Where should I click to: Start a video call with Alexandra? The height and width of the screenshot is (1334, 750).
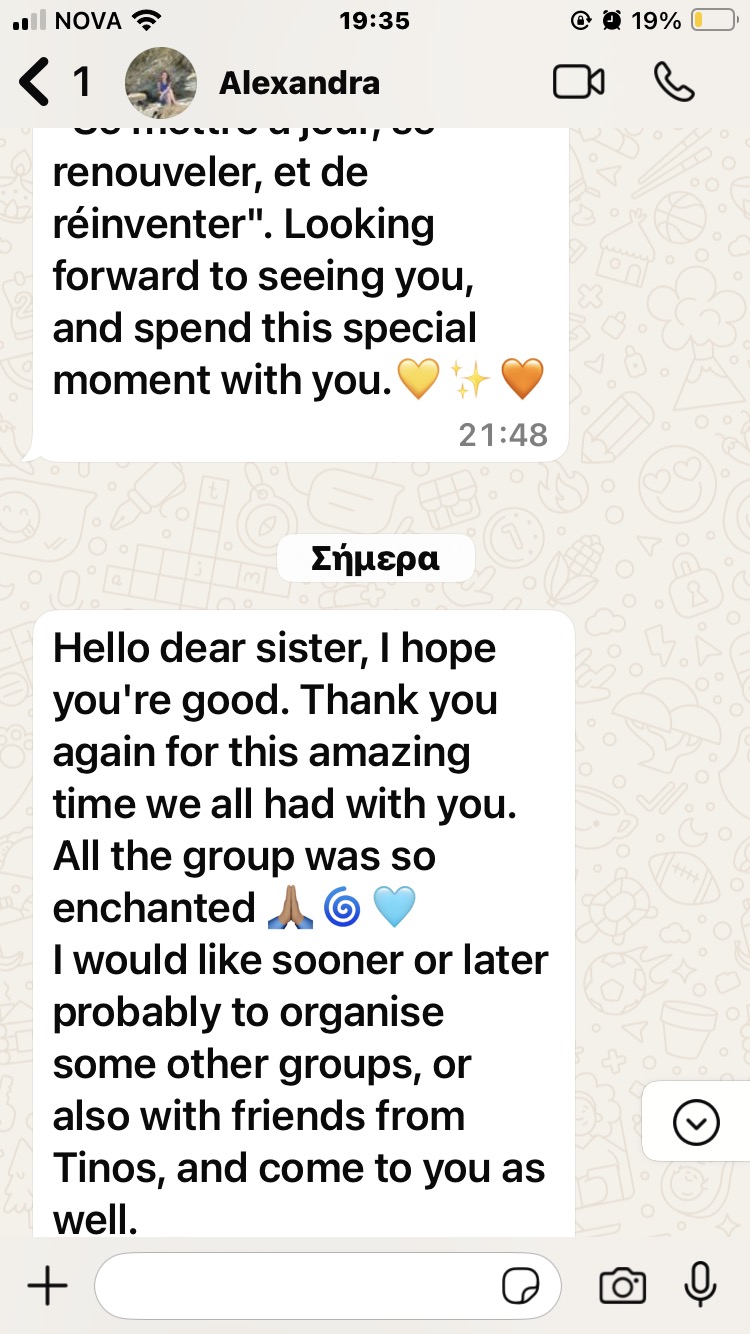point(579,82)
